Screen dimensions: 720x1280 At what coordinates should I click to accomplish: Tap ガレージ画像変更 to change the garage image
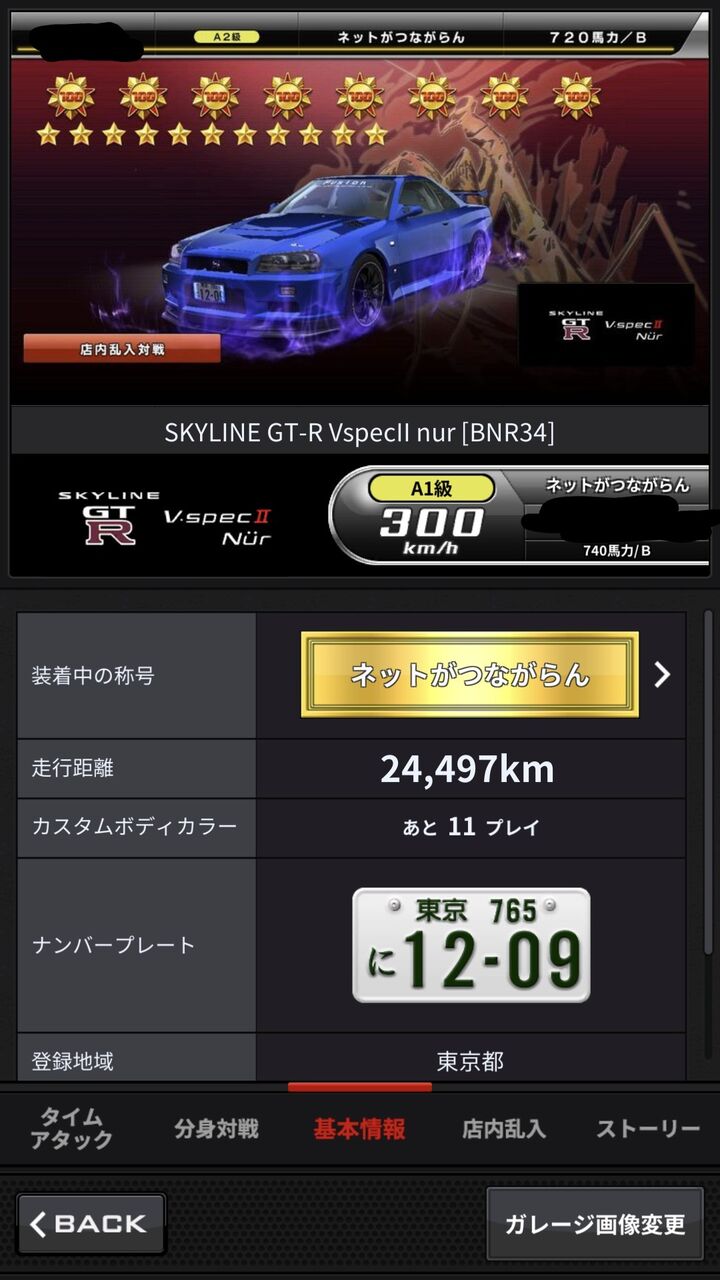(595, 1224)
